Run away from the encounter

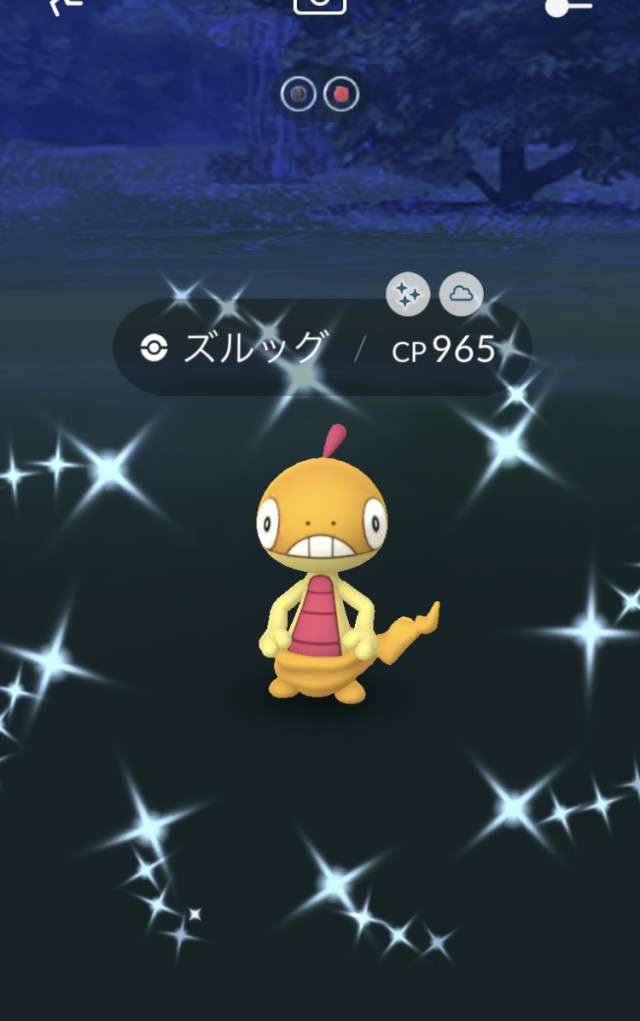tap(66, 4)
